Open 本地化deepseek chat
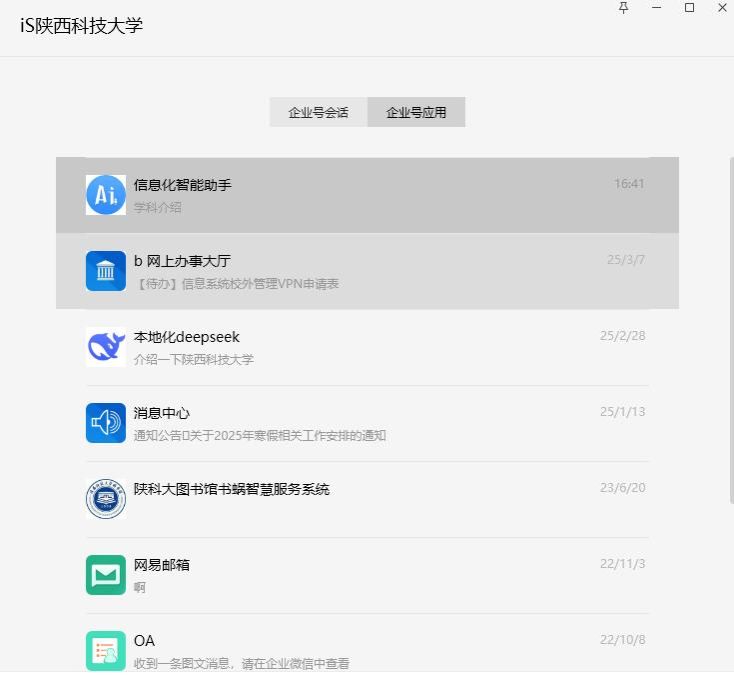734x675 pixels. pyautogui.click(x=366, y=347)
